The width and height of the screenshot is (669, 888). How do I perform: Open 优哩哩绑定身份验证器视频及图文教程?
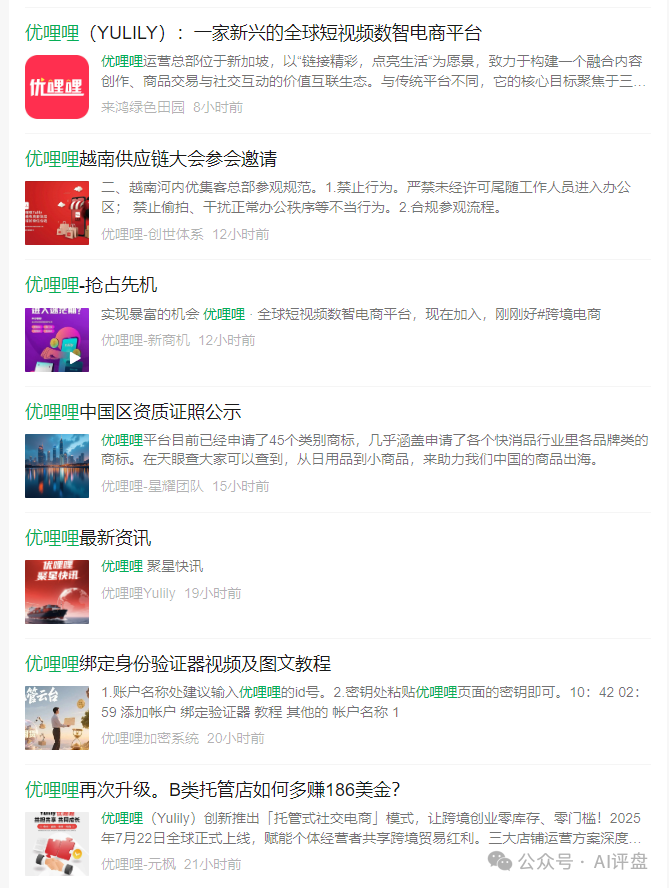[178, 664]
